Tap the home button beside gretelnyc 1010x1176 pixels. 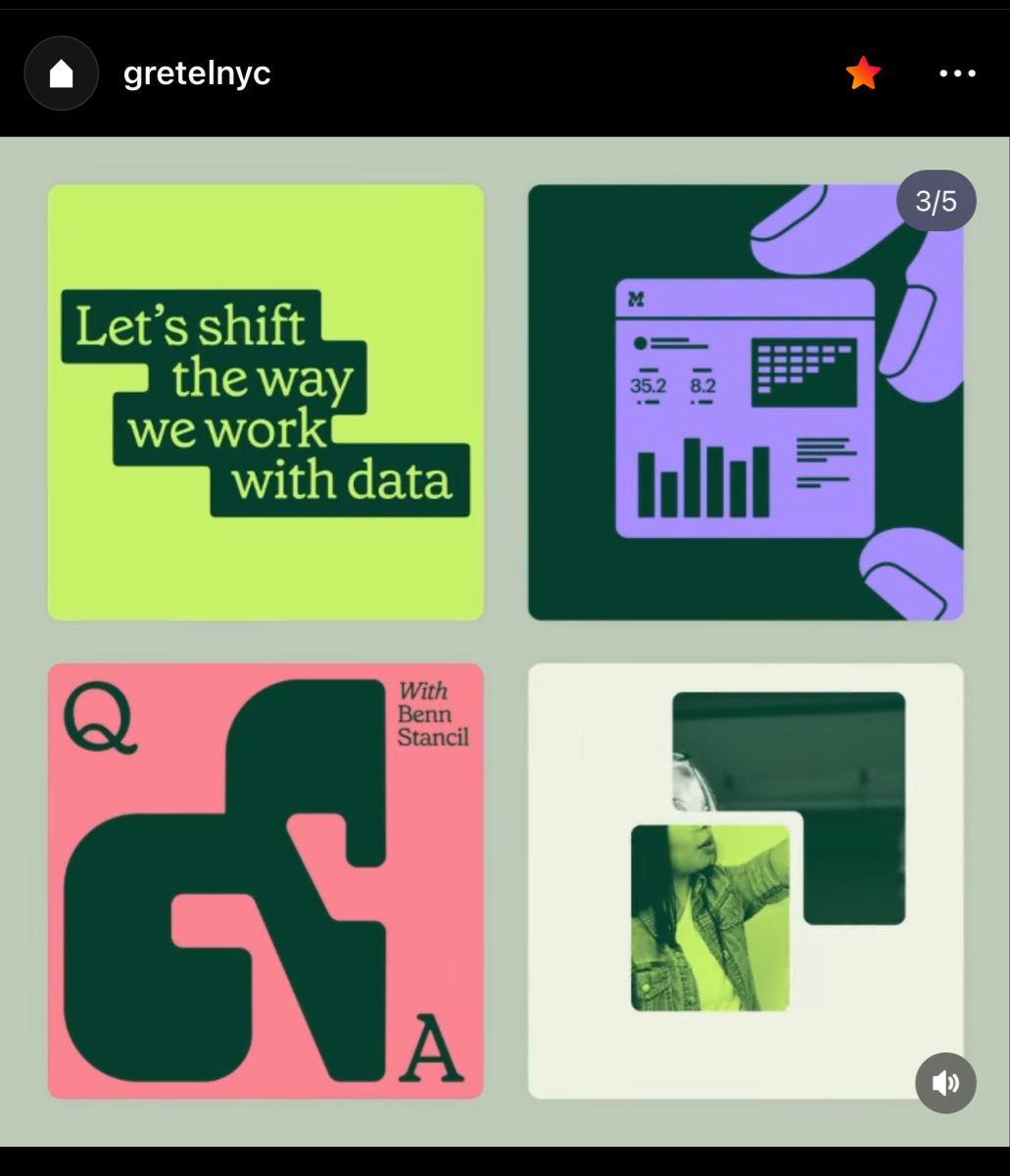tap(61, 73)
